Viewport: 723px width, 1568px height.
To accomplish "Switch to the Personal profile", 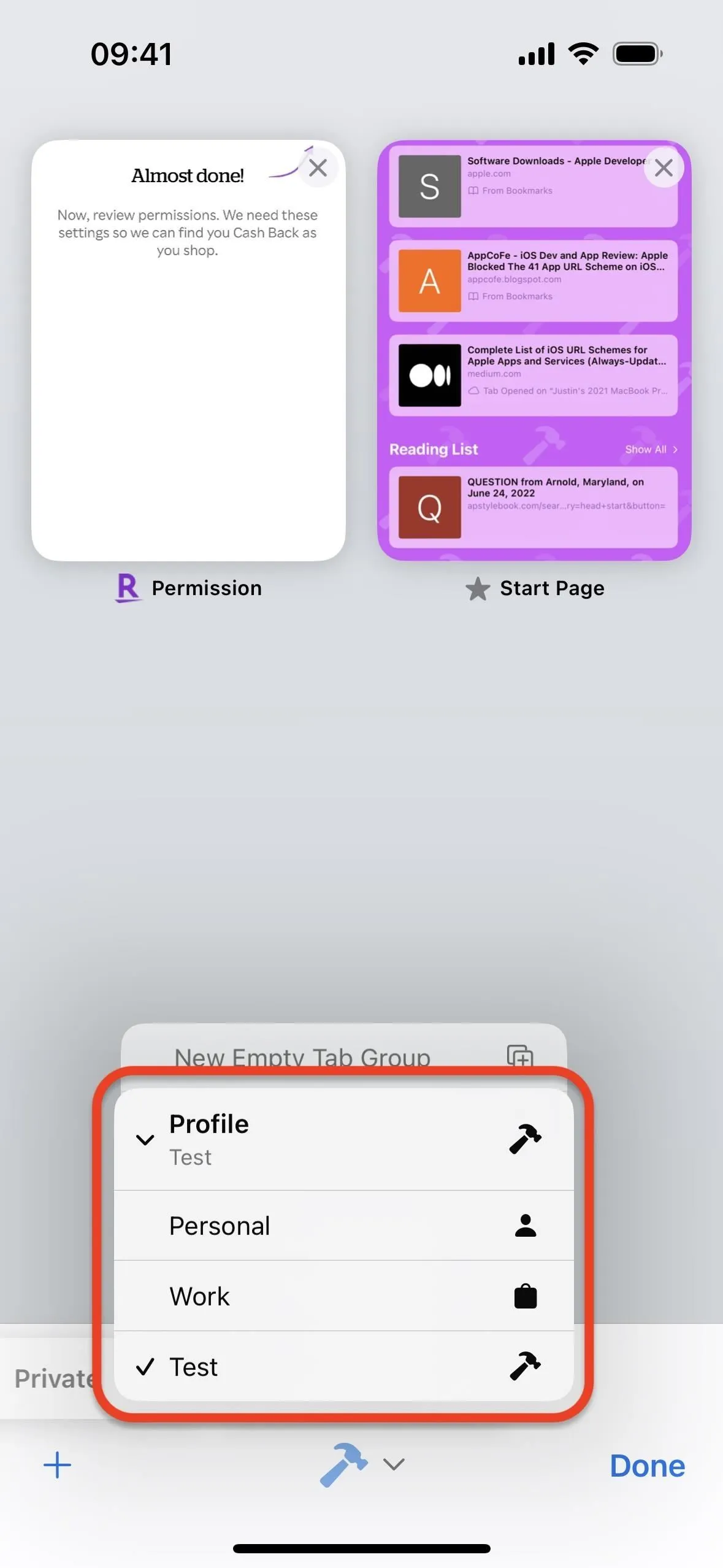I will tap(220, 1226).
